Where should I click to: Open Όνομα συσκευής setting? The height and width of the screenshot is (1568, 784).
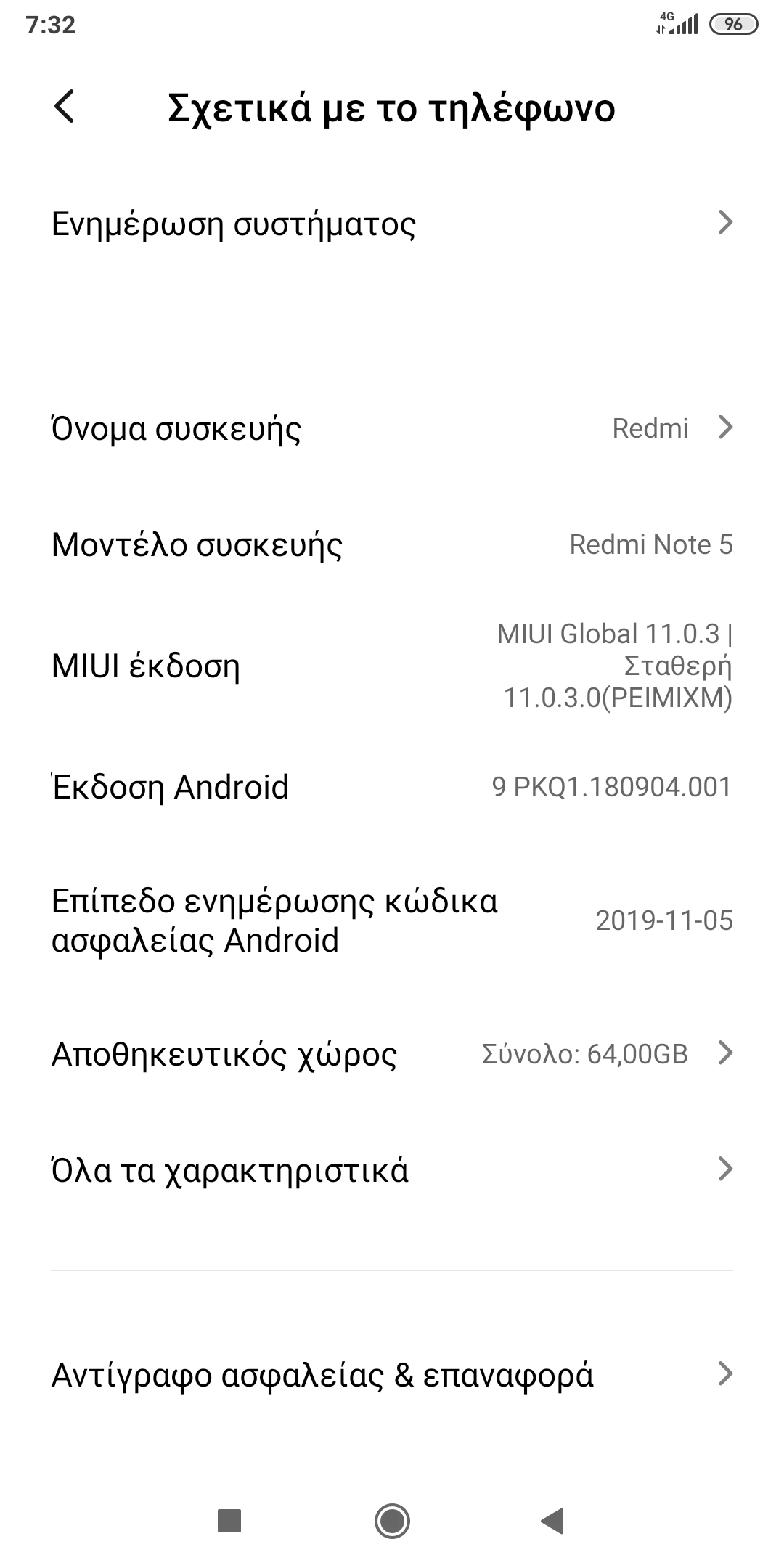coord(392,428)
